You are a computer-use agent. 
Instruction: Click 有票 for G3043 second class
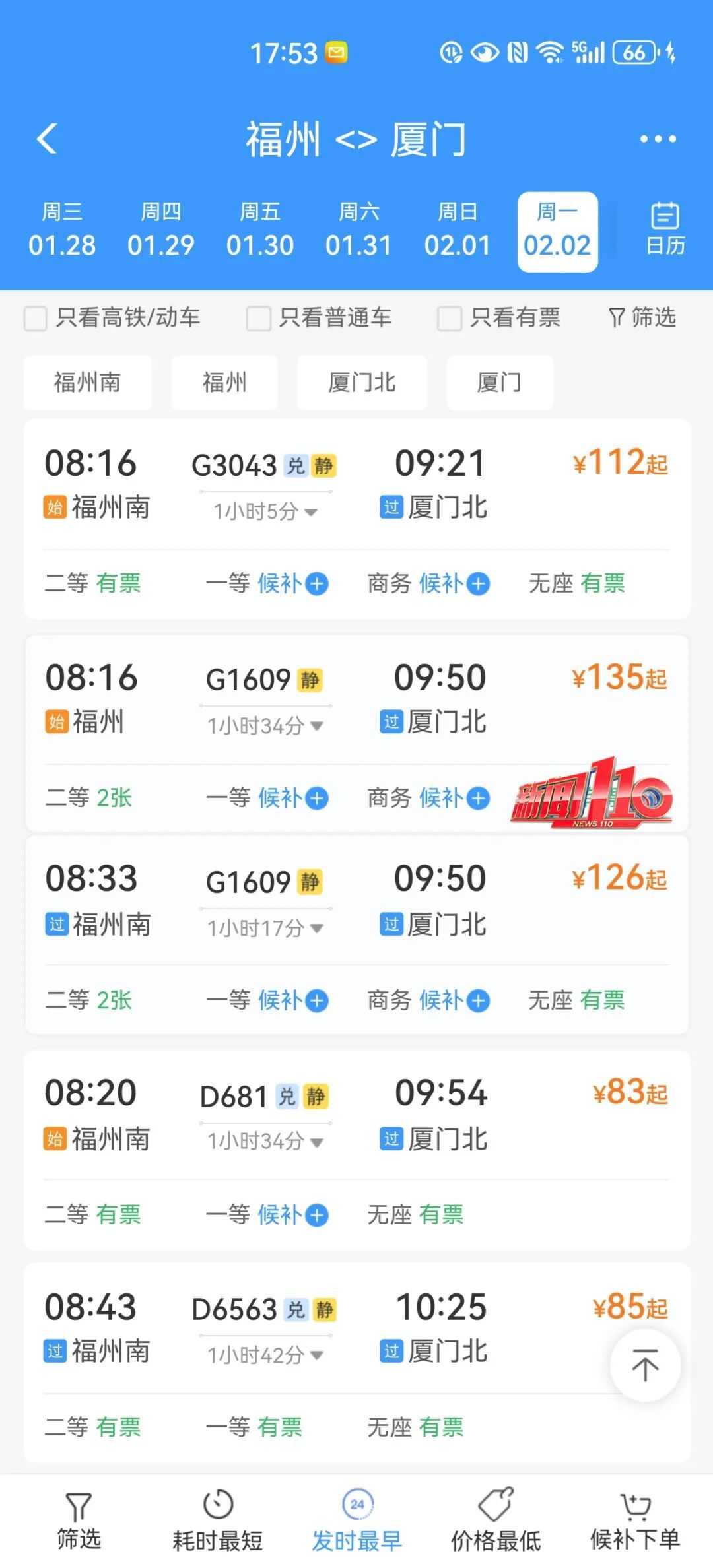pos(118,583)
